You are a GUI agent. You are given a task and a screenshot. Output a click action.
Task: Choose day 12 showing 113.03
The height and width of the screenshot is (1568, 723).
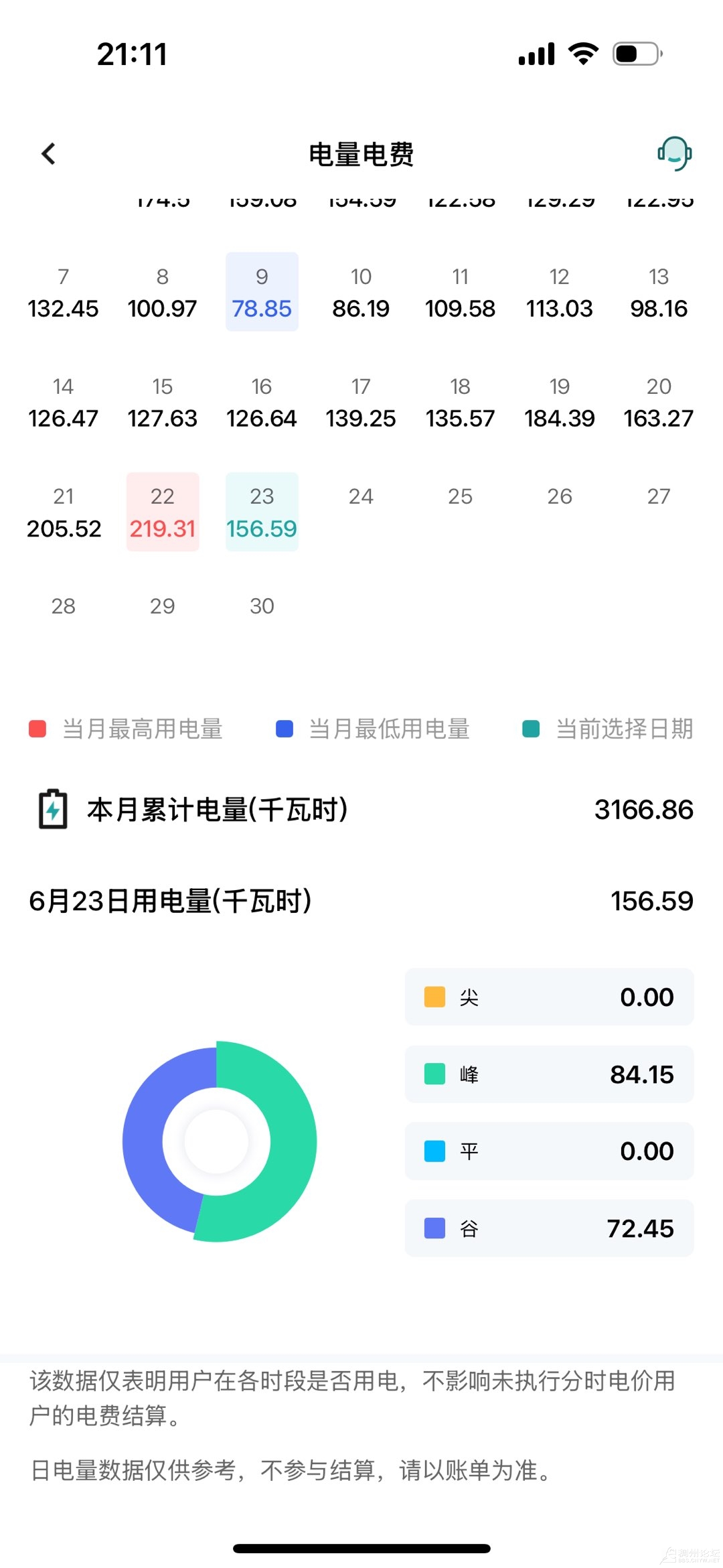560,292
